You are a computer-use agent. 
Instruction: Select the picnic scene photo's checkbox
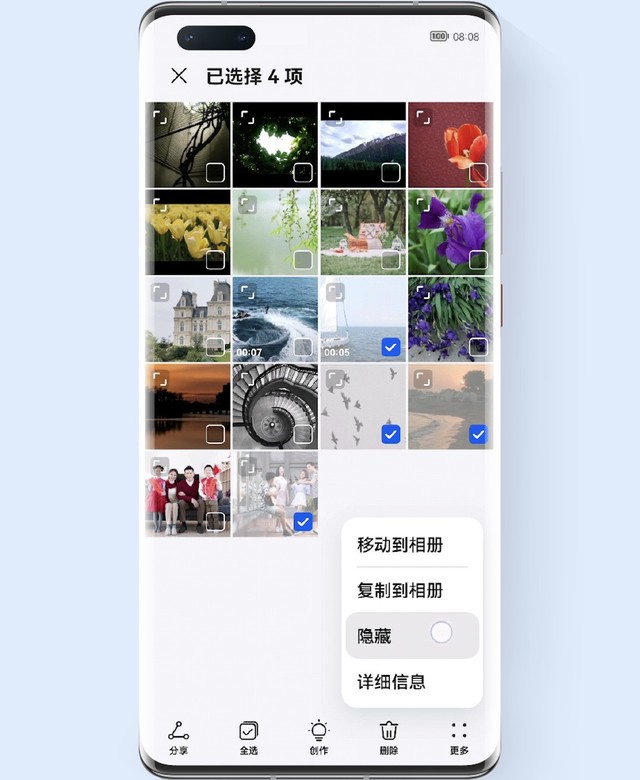tap(390, 260)
